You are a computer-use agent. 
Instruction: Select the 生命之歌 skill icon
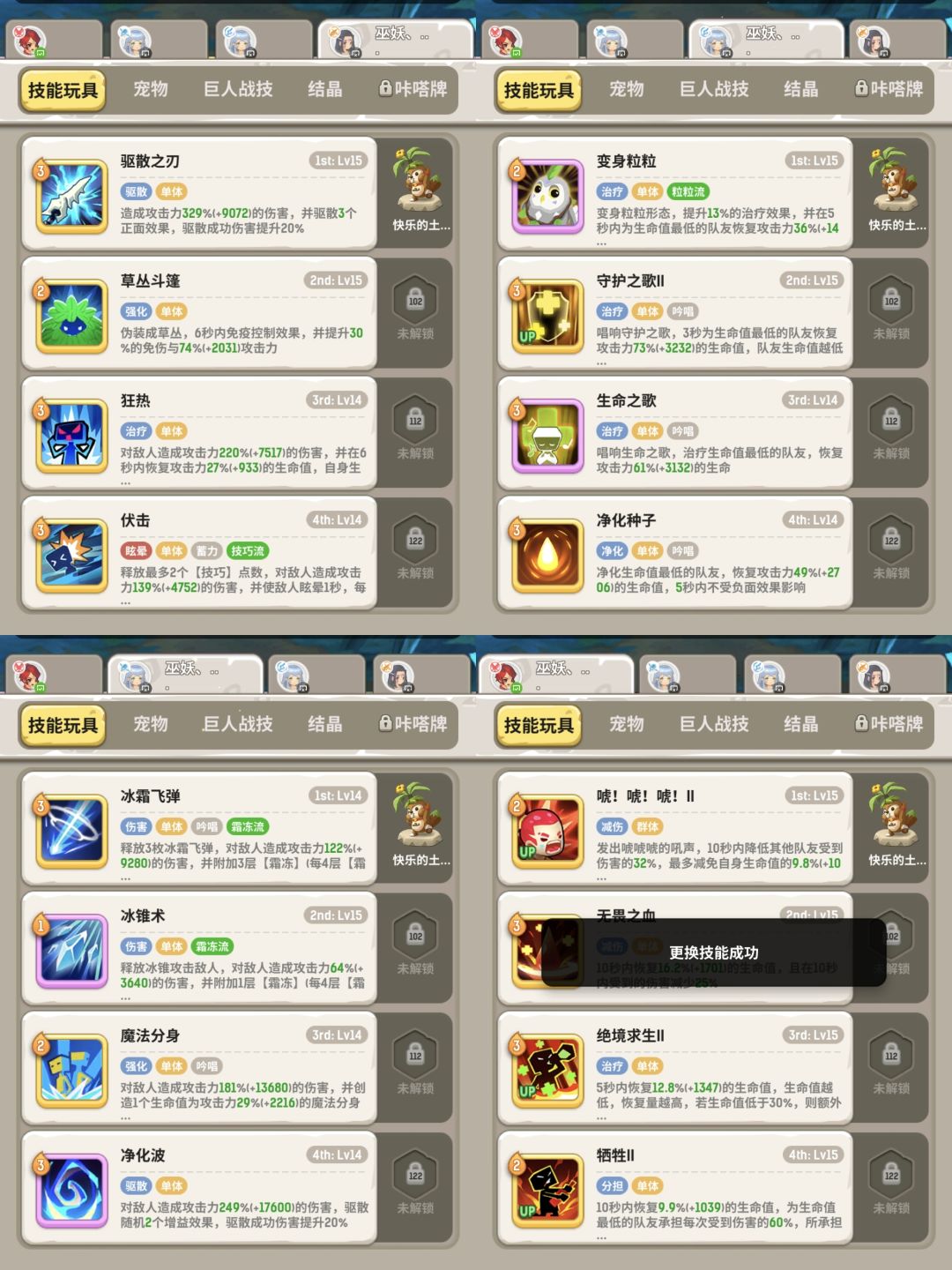click(547, 435)
